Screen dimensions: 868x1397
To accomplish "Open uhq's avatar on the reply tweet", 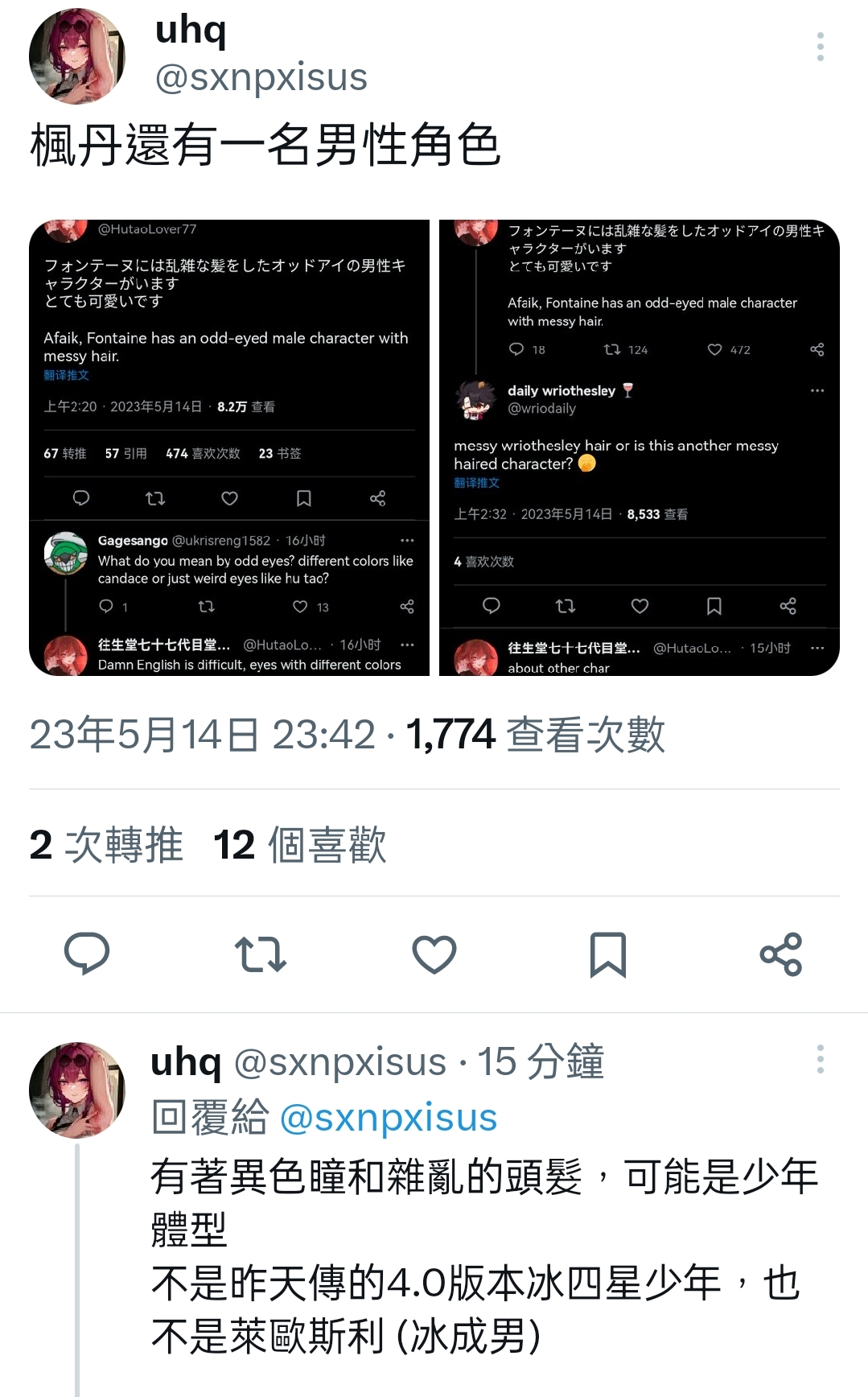I will tap(77, 1090).
